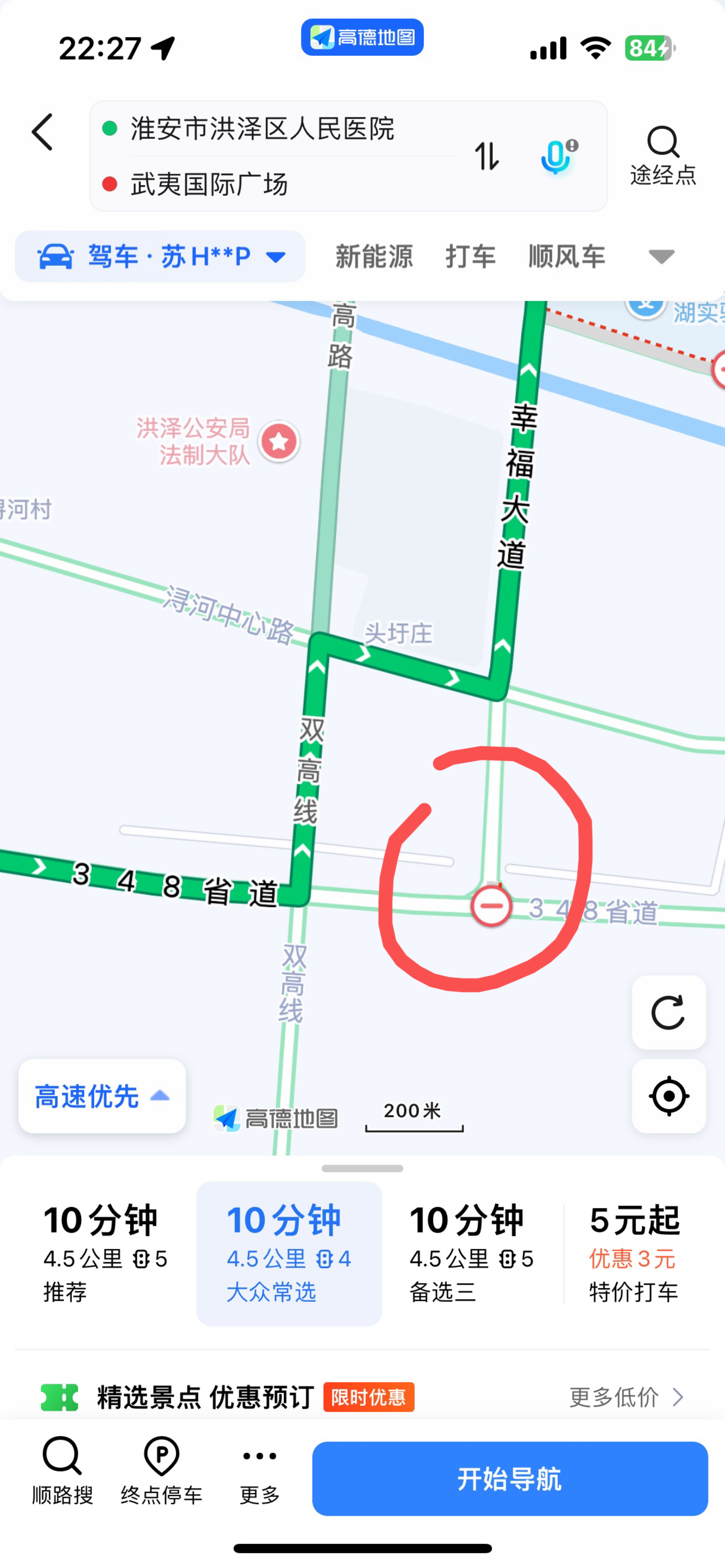Switch to the 顺风车 tab
This screenshot has height=1568, width=725.
coord(567,256)
